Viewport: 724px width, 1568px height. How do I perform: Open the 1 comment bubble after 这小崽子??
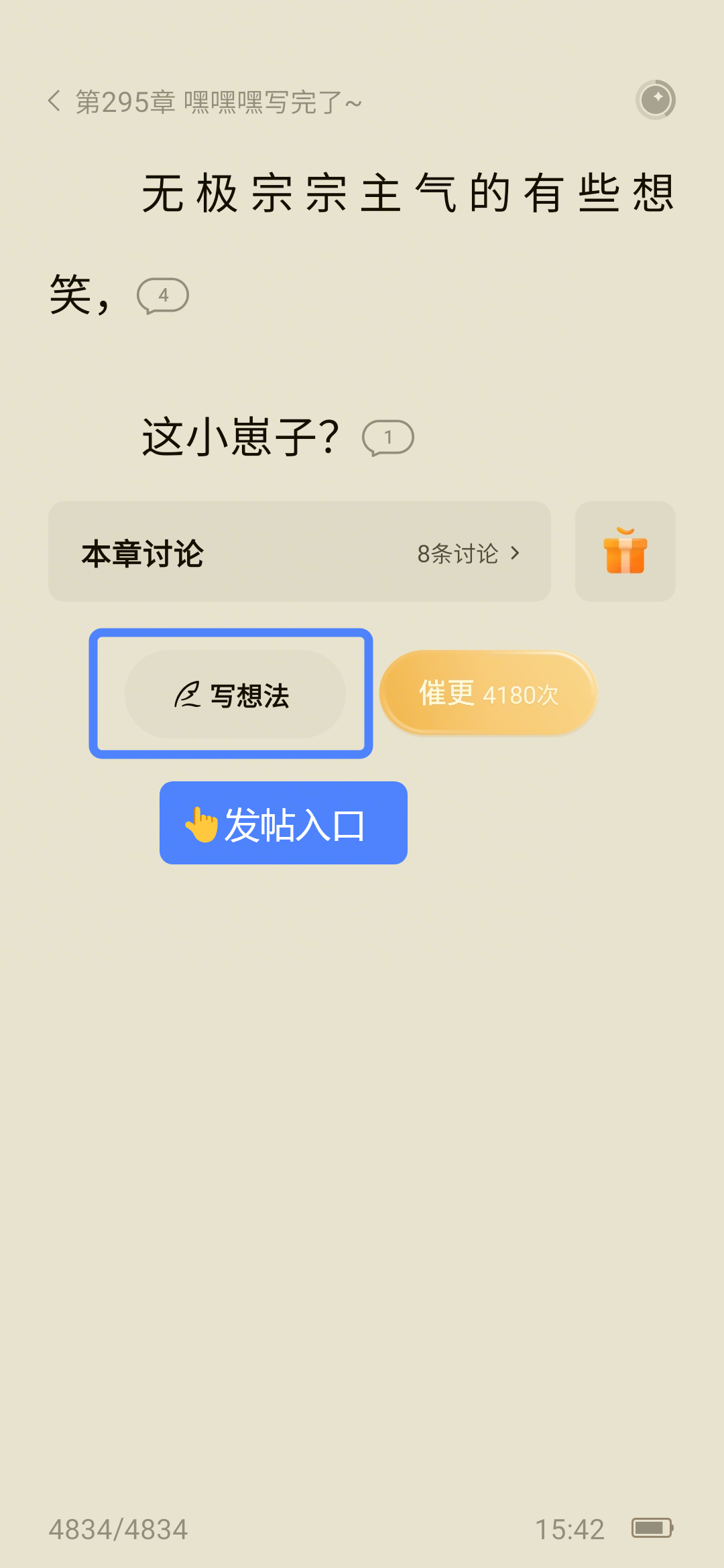(388, 438)
